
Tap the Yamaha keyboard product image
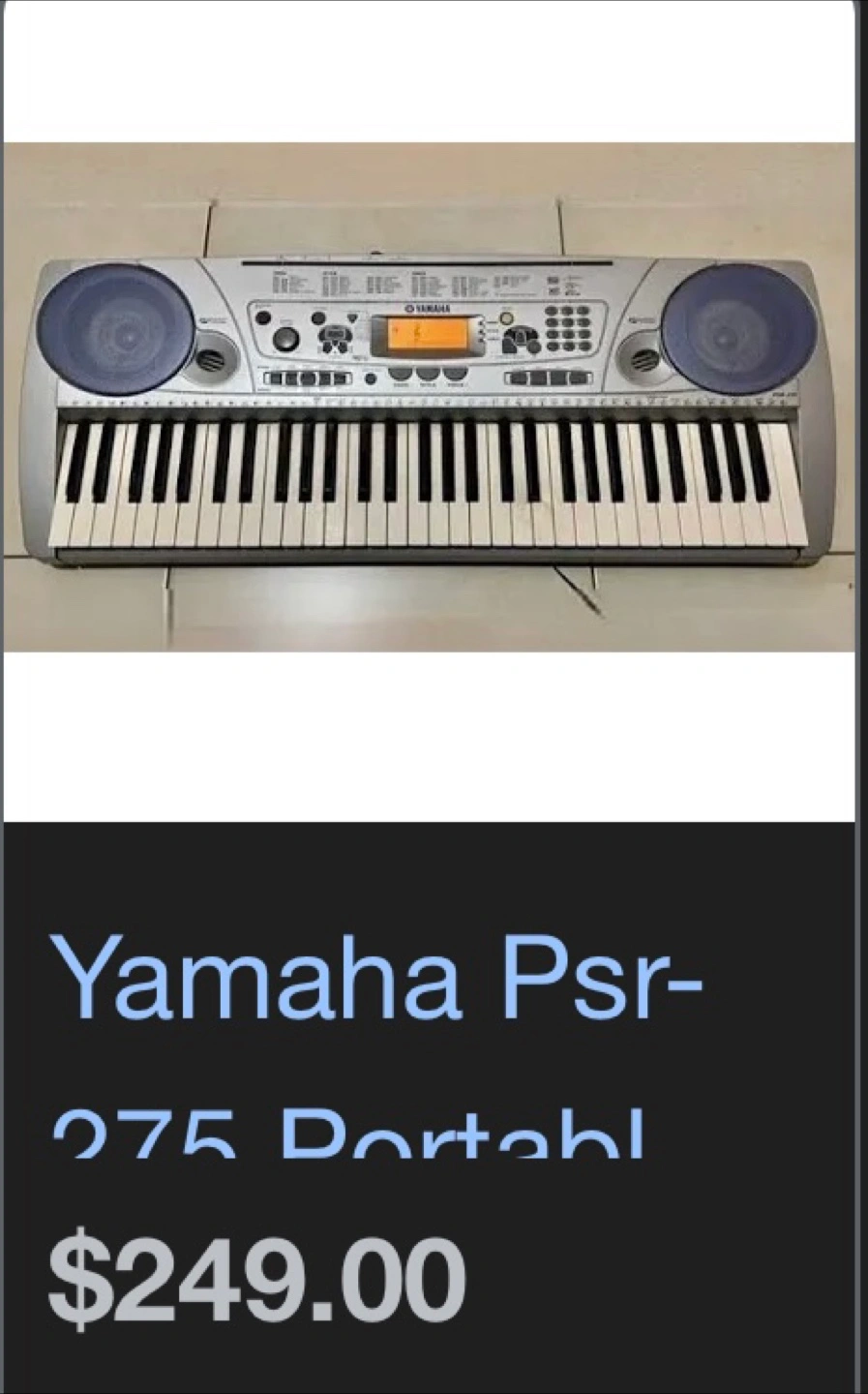[430, 397]
